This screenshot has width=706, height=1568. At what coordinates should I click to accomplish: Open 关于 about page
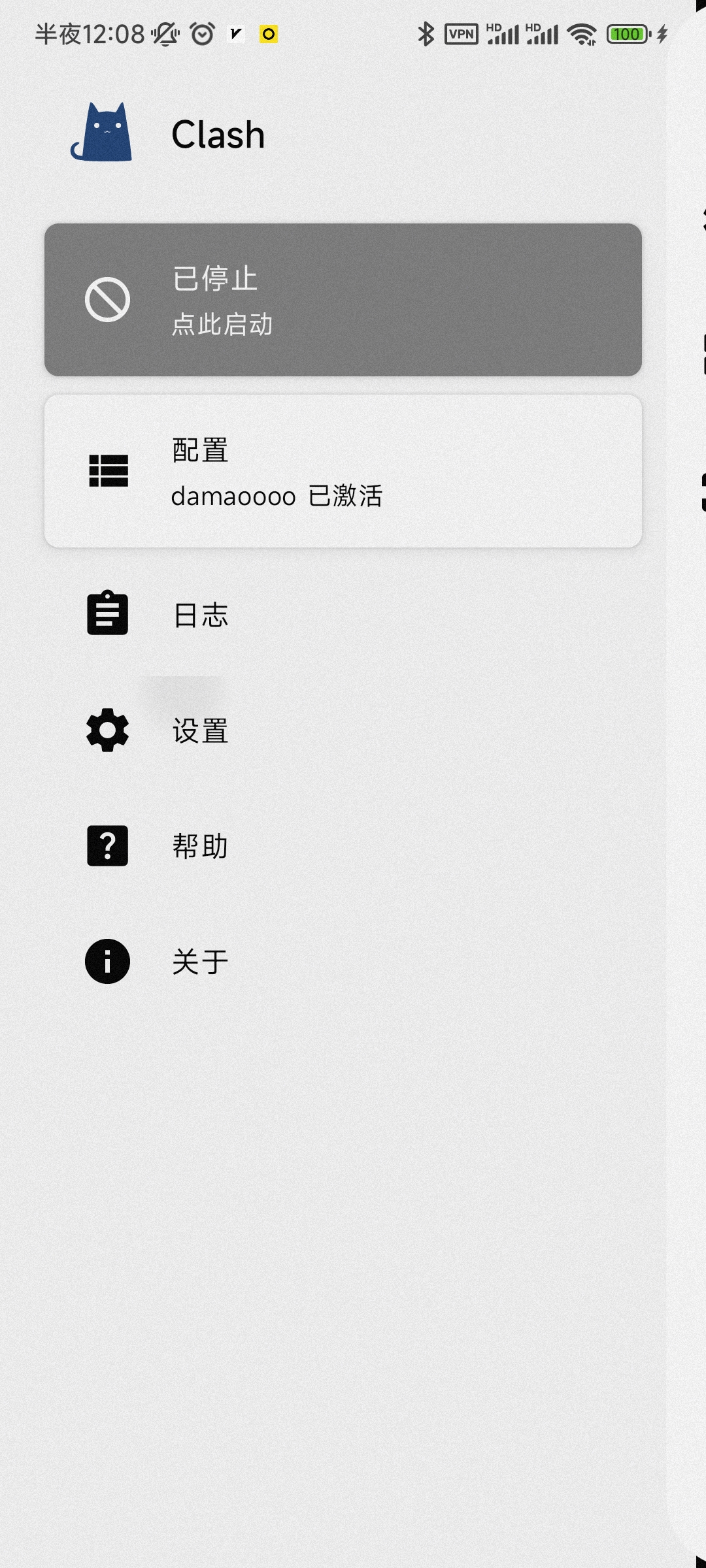(200, 962)
